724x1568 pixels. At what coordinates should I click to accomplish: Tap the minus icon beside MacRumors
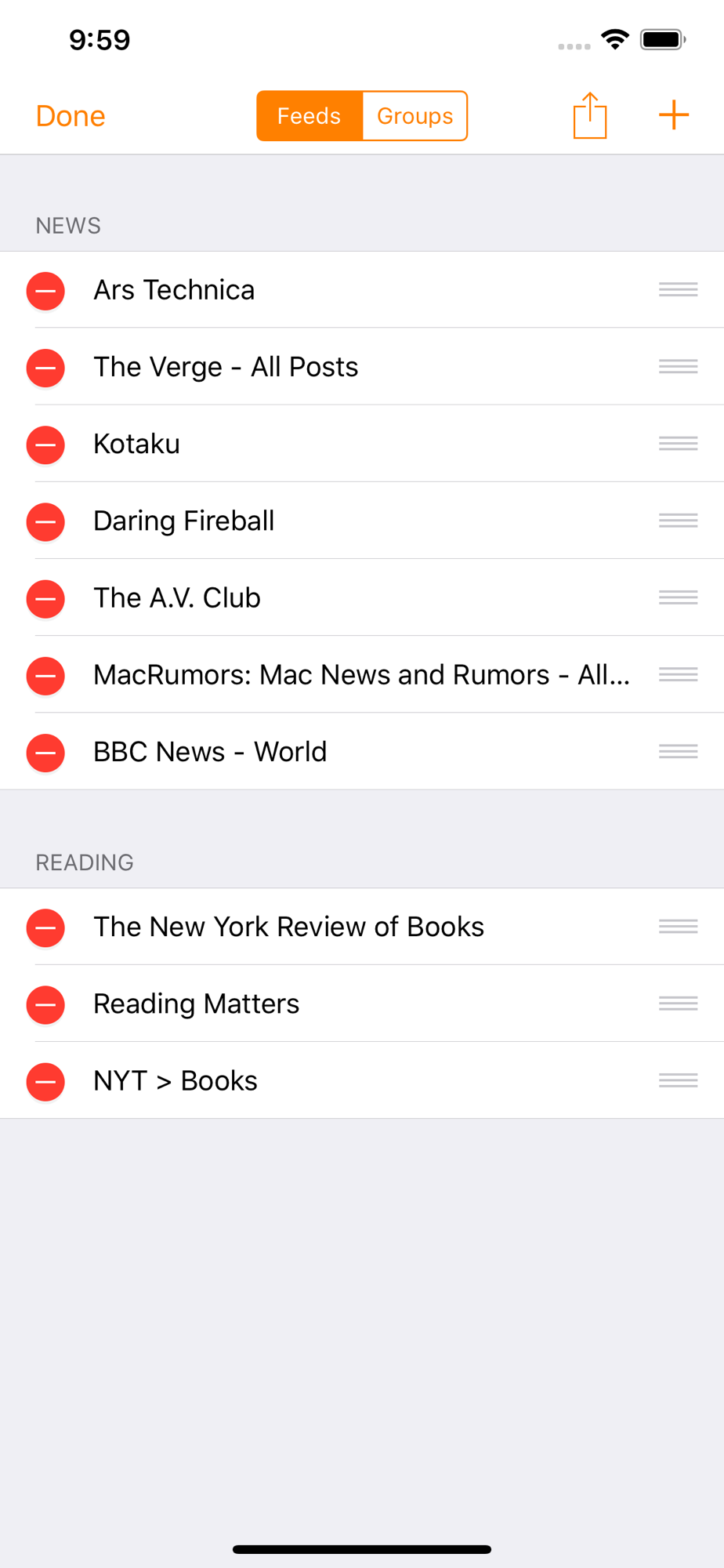click(x=45, y=675)
